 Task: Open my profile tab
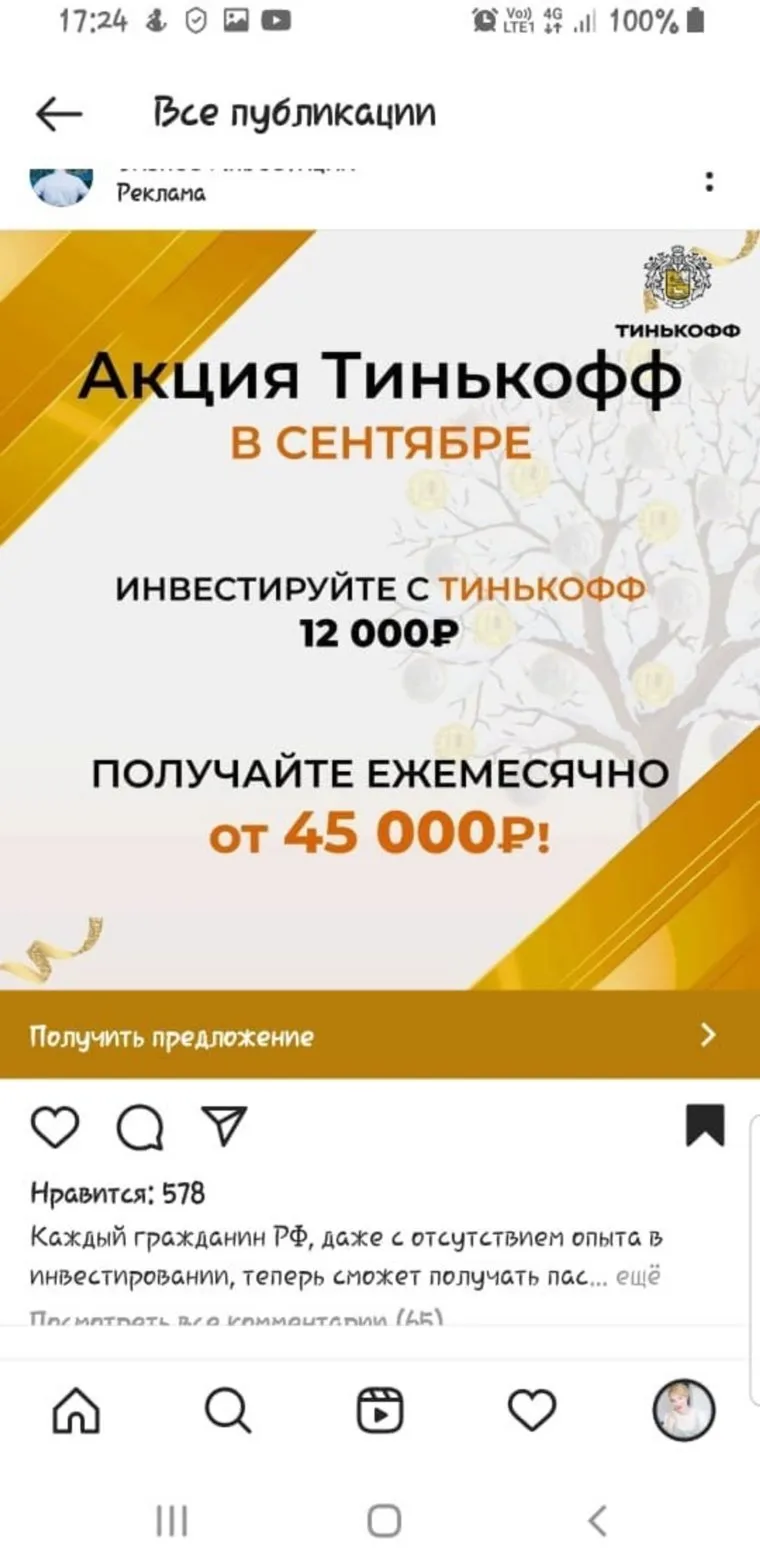[x=684, y=1411]
